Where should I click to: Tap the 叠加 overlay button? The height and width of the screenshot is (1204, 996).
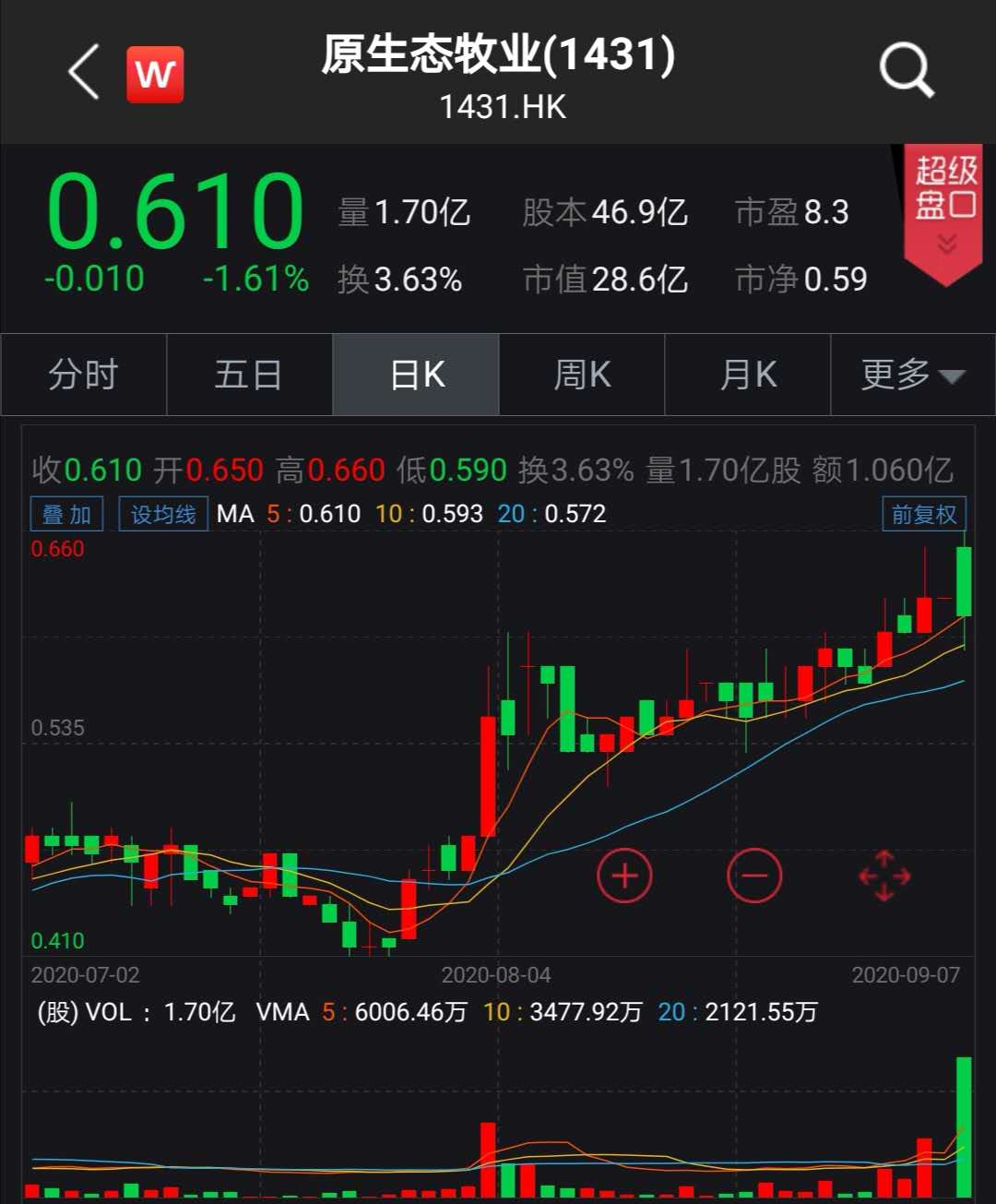[x=66, y=514]
